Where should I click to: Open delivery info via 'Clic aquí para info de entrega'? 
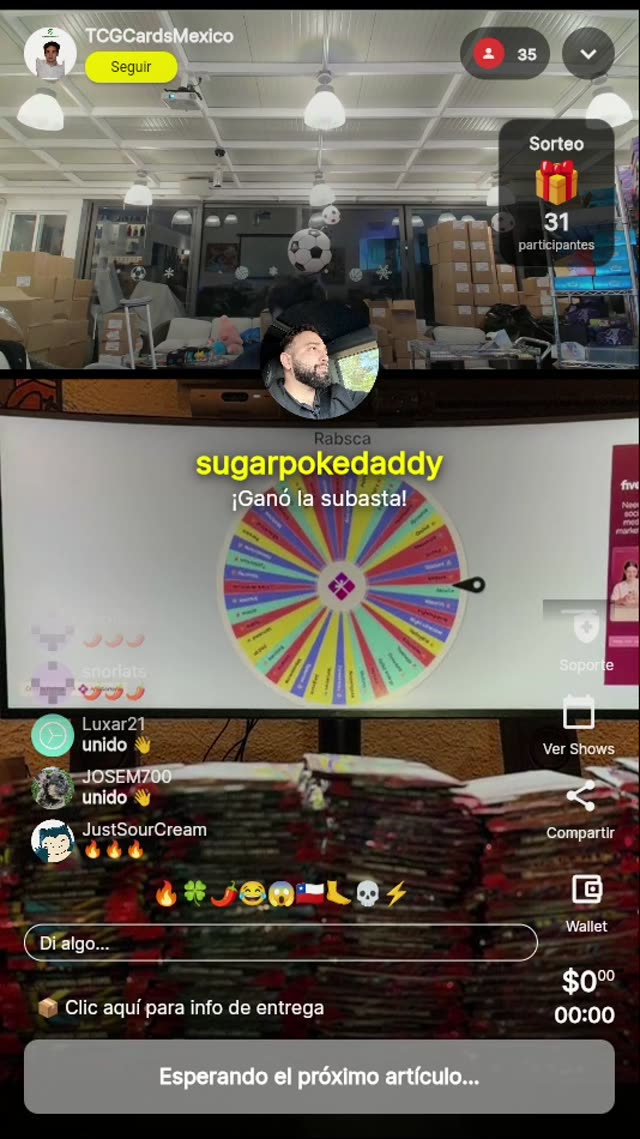(x=182, y=1007)
